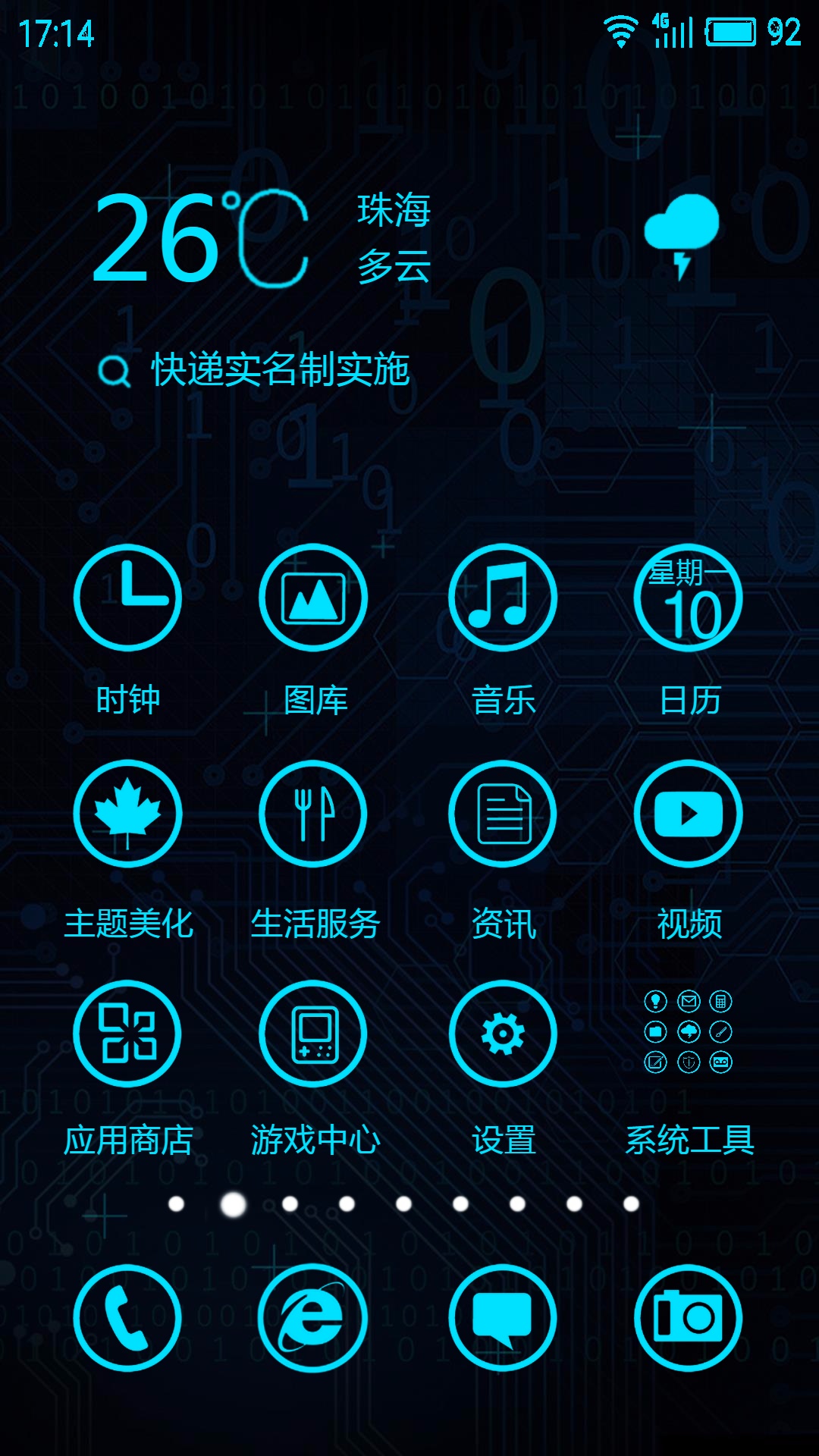
Task: Launch the 视频 video app
Action: click(688, 814)
